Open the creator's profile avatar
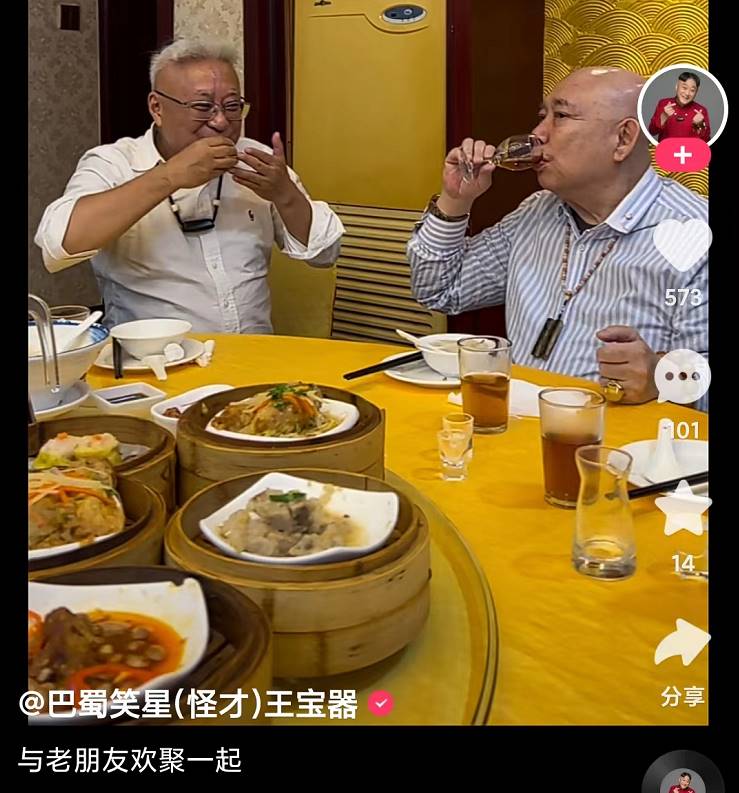 [x=682, y=106]
